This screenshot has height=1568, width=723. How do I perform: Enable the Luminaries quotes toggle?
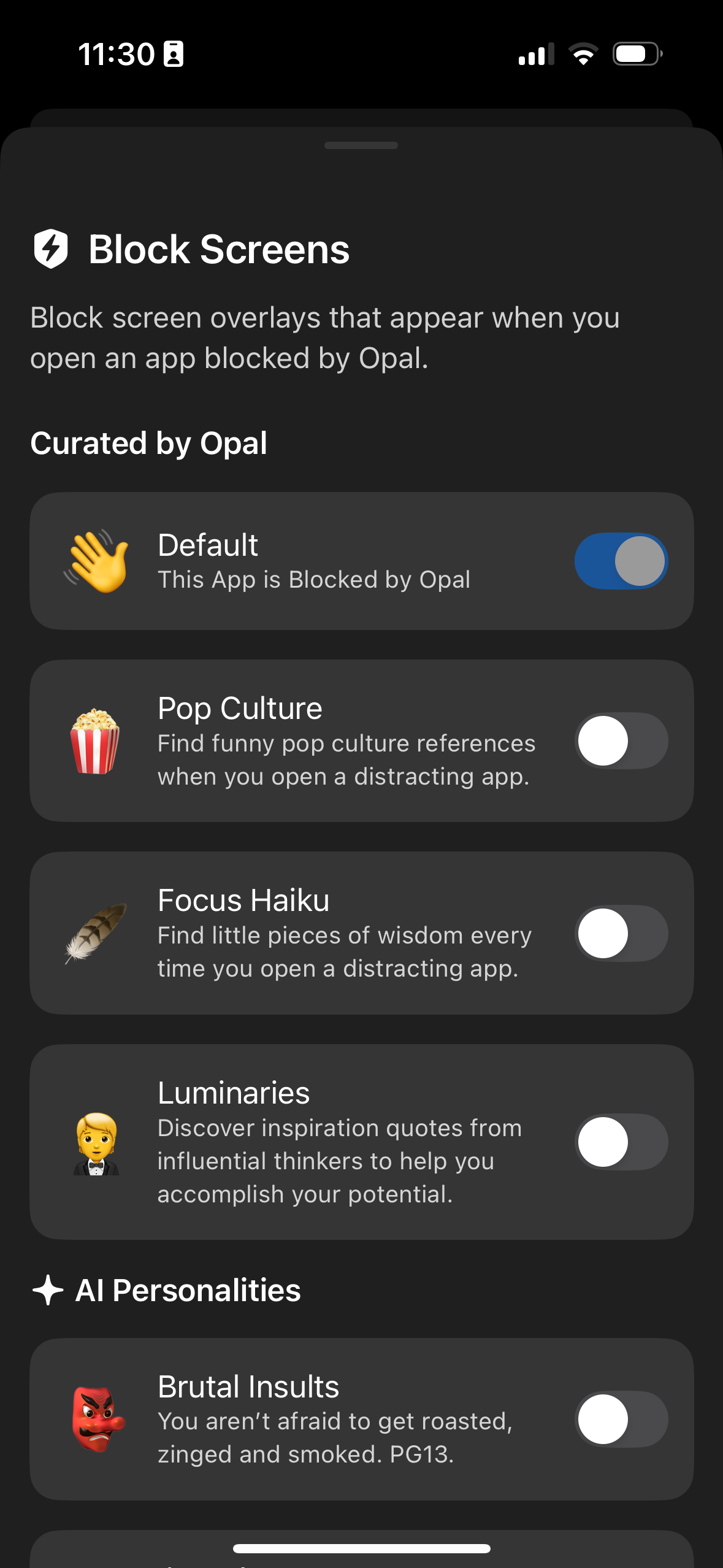click(x=621, y=1142)
